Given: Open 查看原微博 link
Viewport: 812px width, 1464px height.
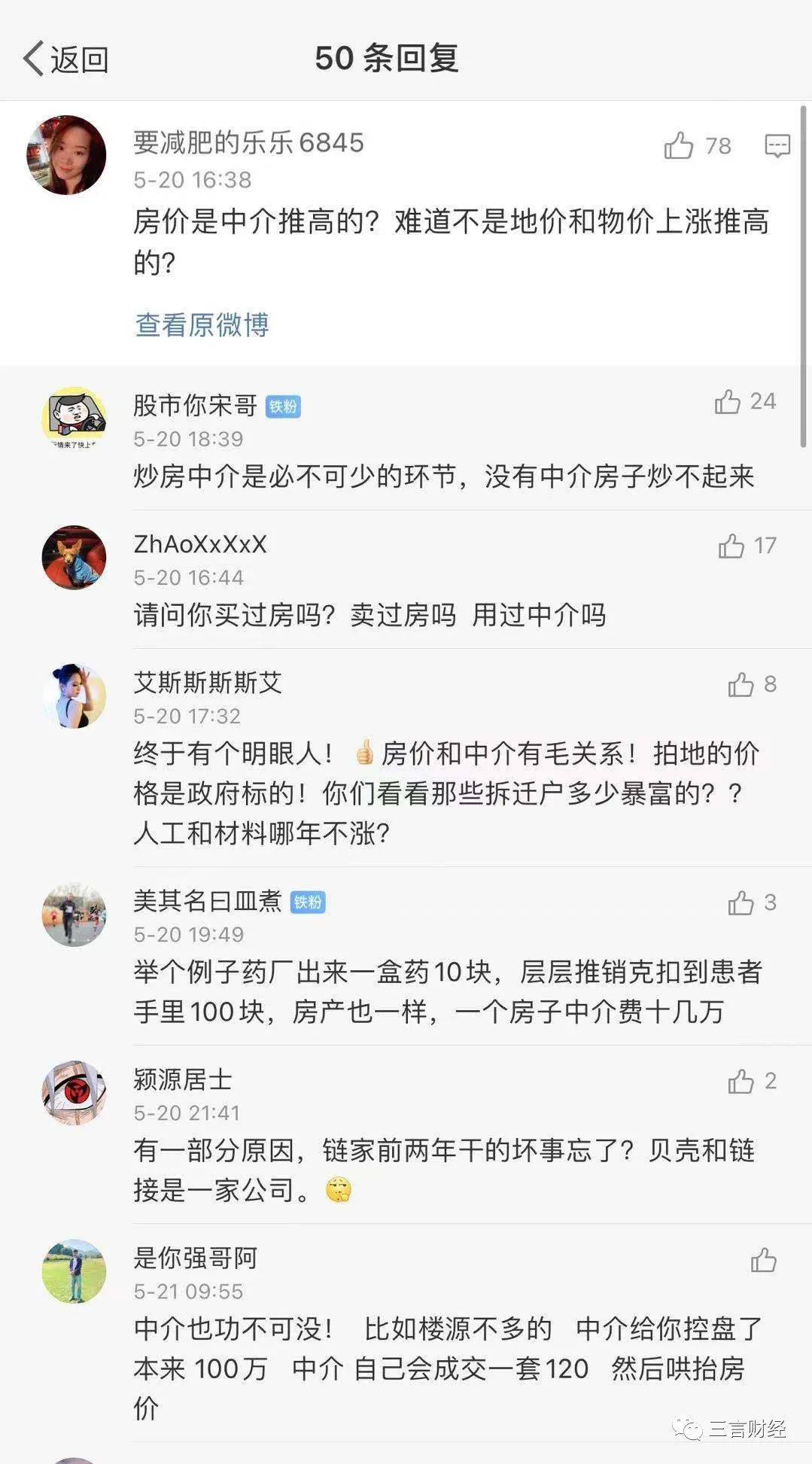Looking at the screenshot, I should point(202,325).
